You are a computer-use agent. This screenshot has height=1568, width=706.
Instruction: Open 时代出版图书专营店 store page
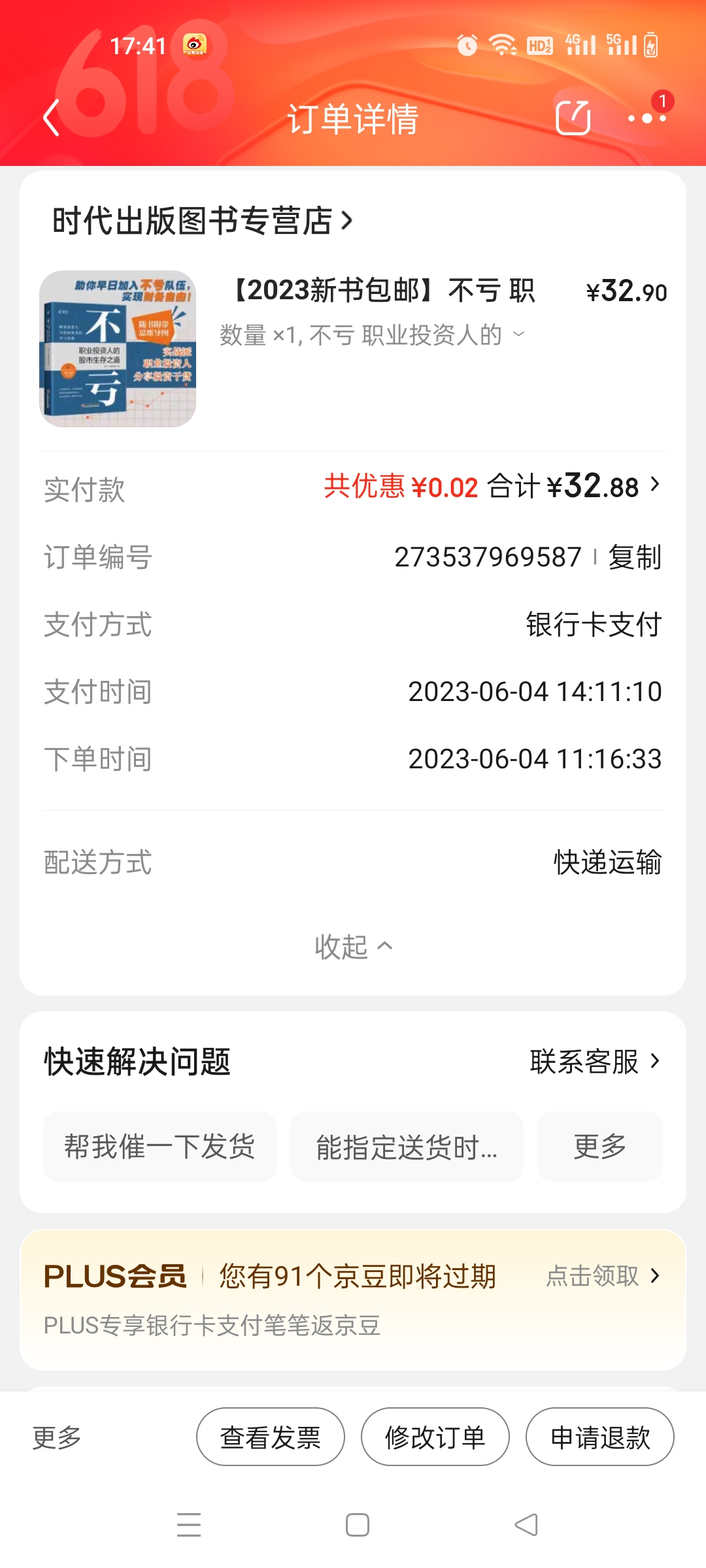(x=203, y=221)
